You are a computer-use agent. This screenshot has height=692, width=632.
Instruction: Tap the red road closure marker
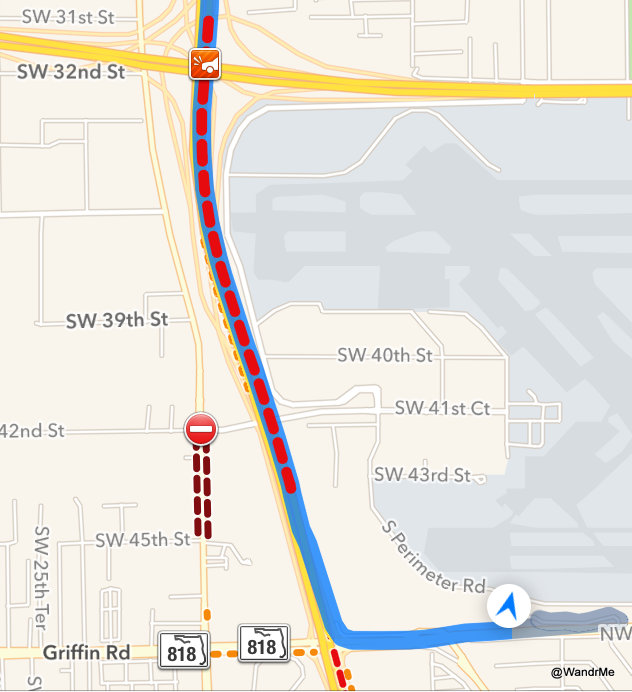coord(200,430)
